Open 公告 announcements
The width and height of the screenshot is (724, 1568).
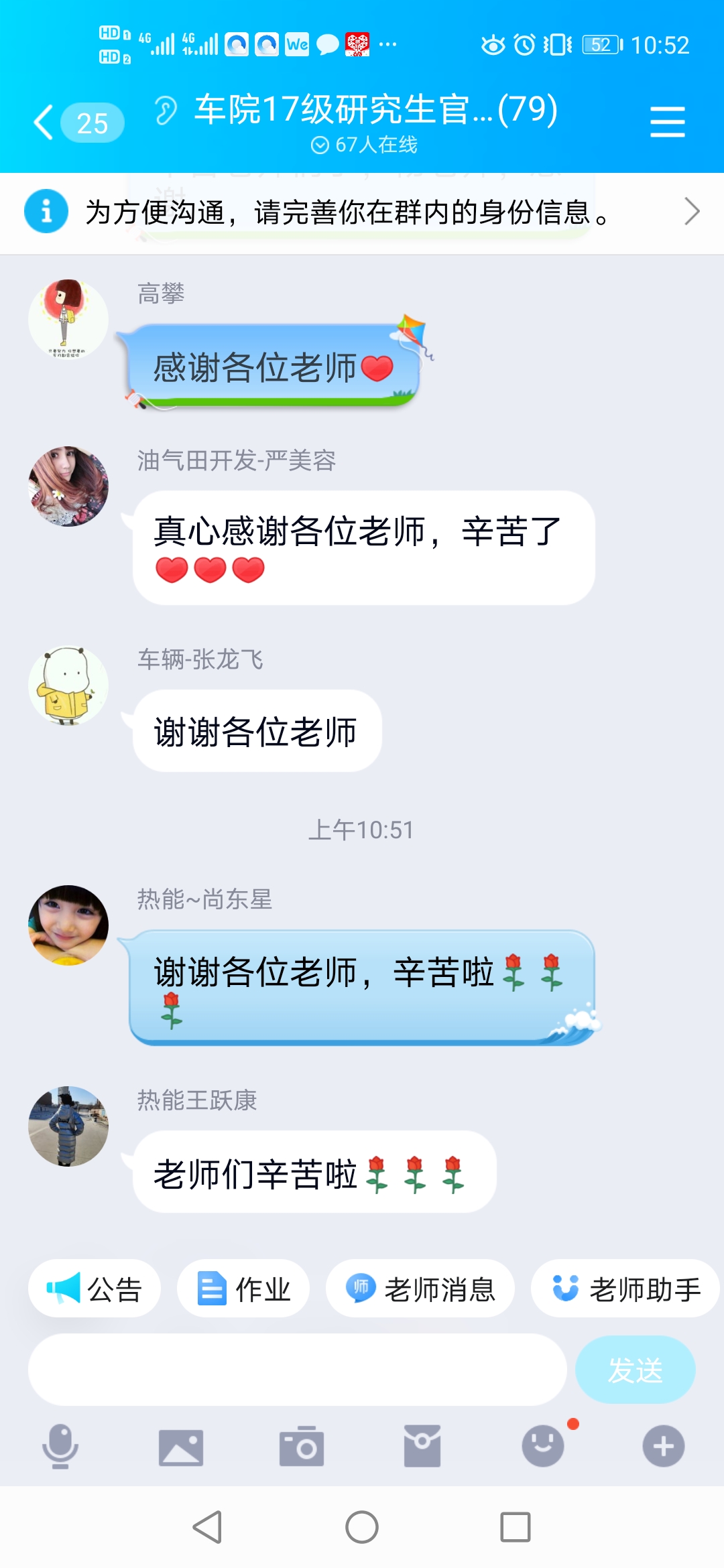click(x=95, y=1289)
